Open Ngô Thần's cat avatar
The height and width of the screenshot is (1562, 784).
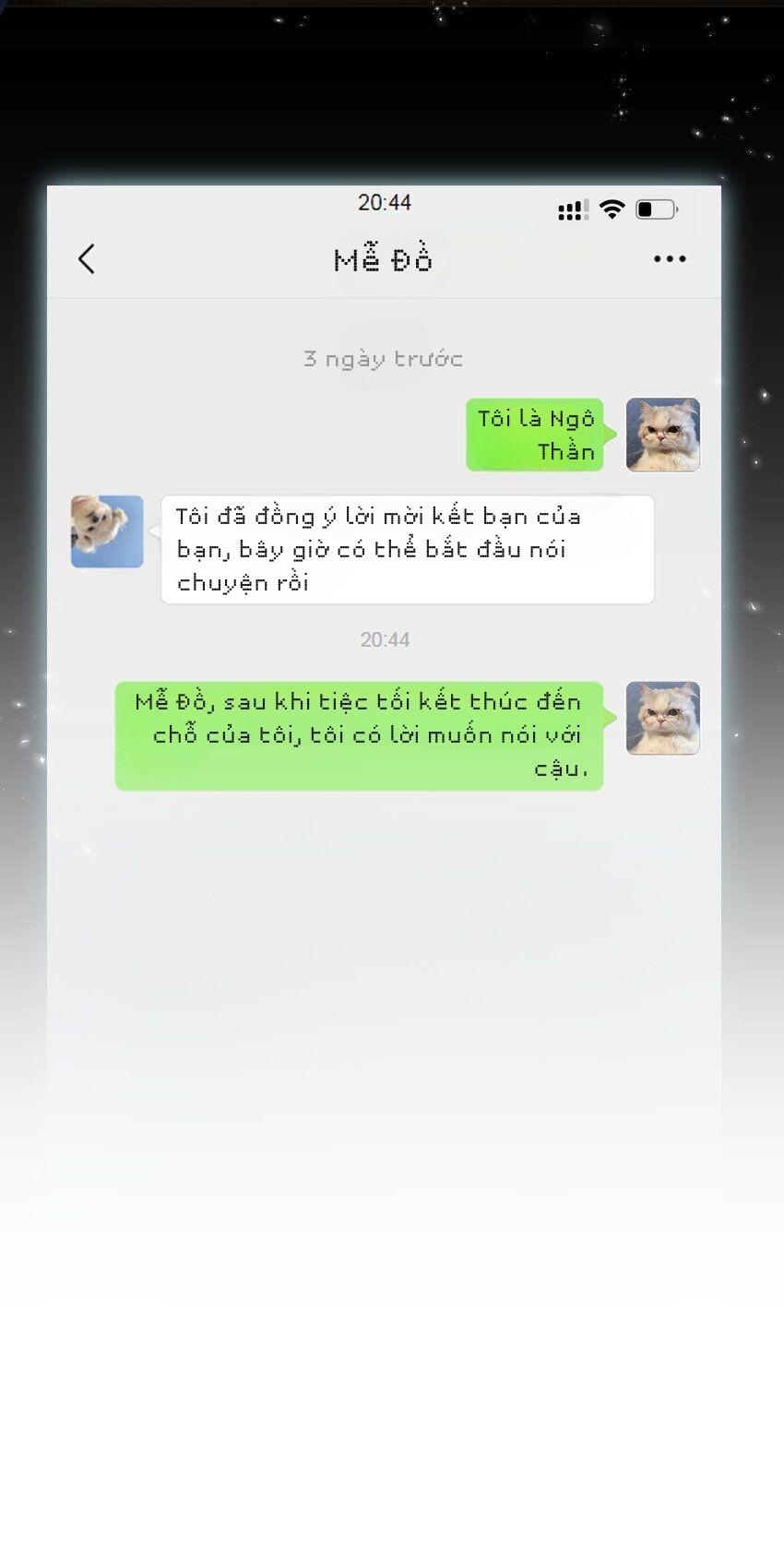click(662, 435)
